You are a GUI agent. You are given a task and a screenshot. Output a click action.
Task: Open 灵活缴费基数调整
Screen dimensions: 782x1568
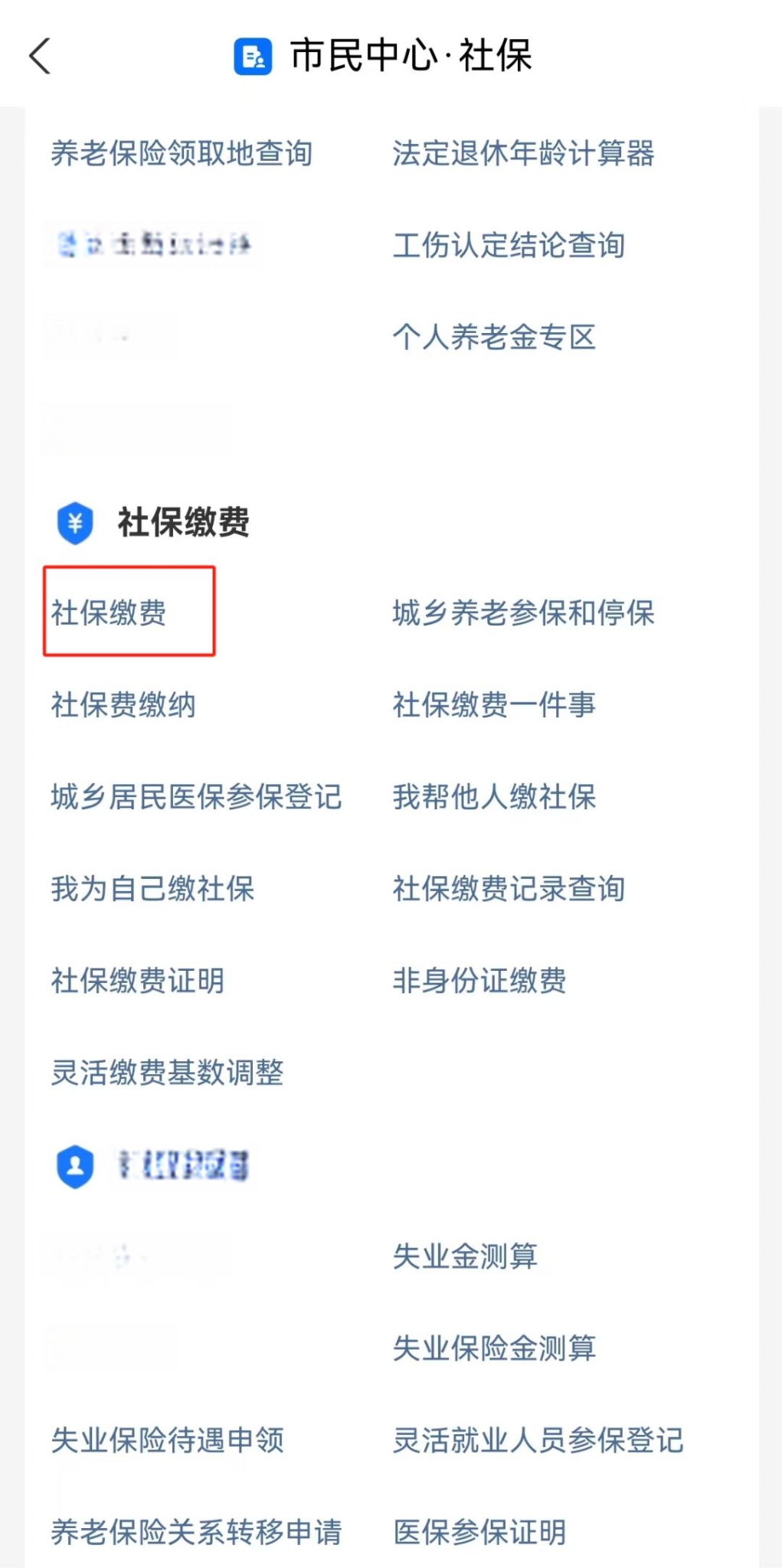[167, 1072]
